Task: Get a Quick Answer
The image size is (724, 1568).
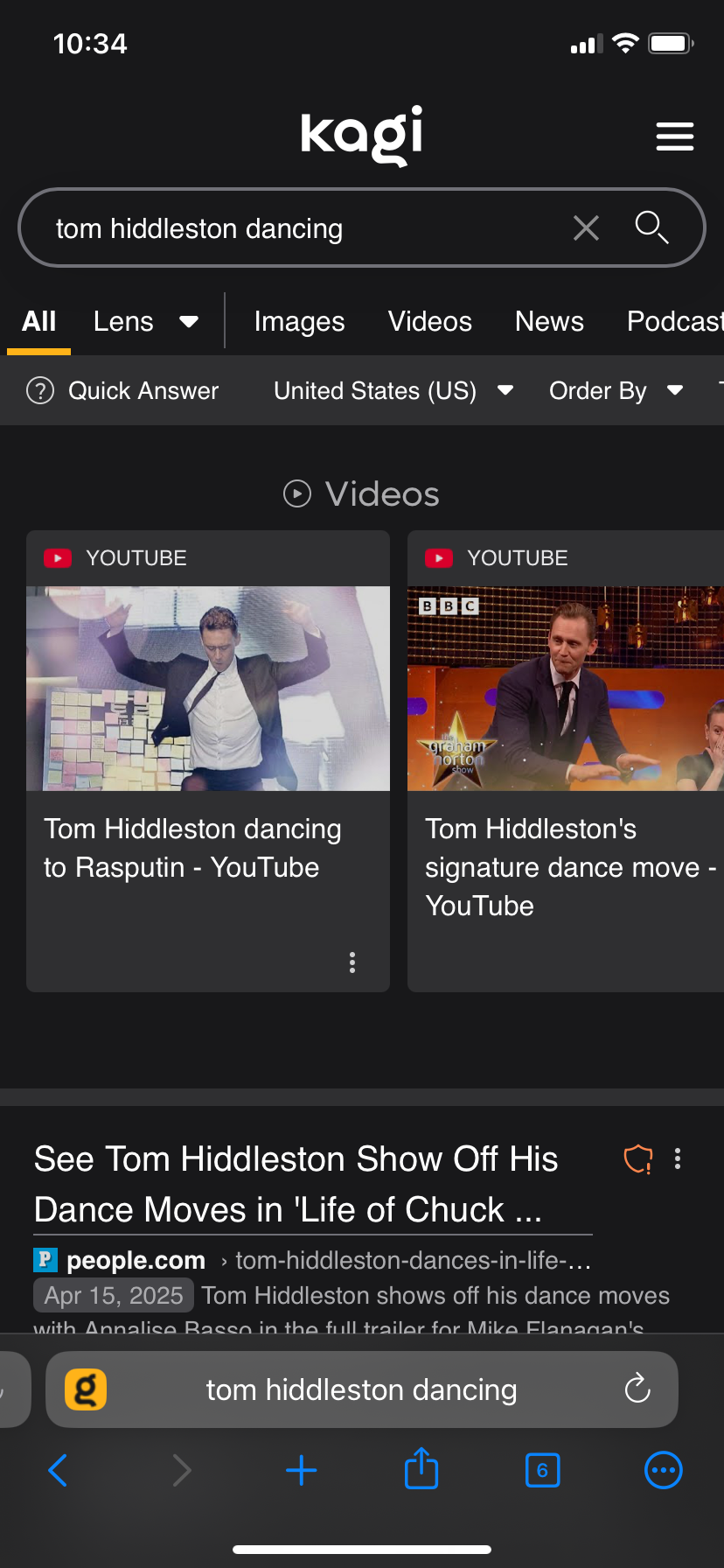Action: pos(123,390)
